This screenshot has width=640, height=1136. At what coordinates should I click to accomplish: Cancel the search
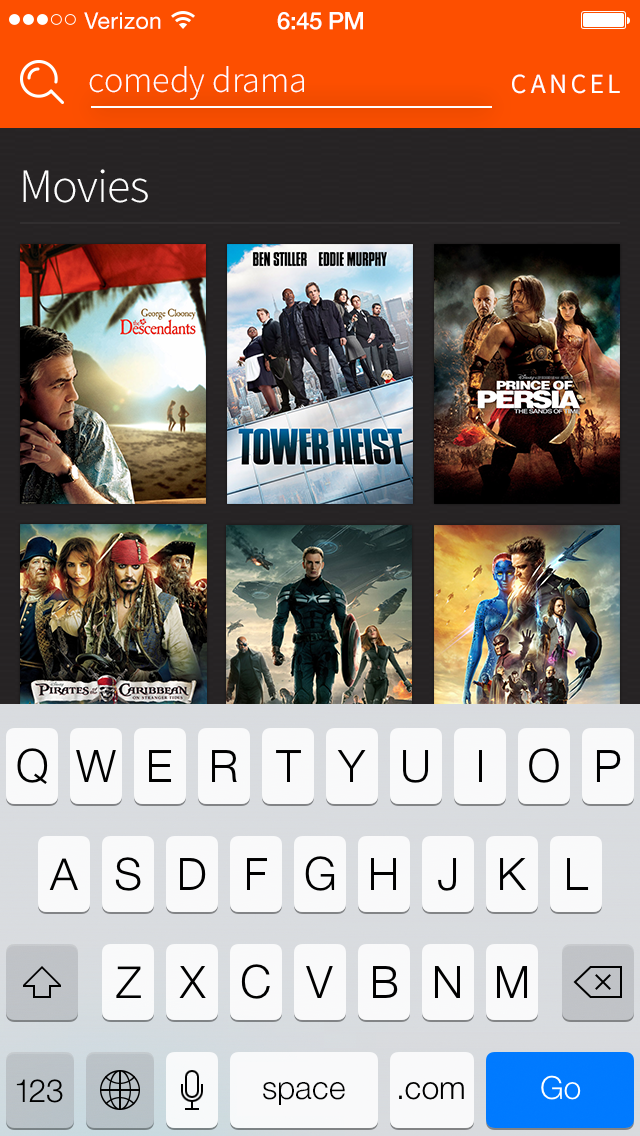coord(566,85)
